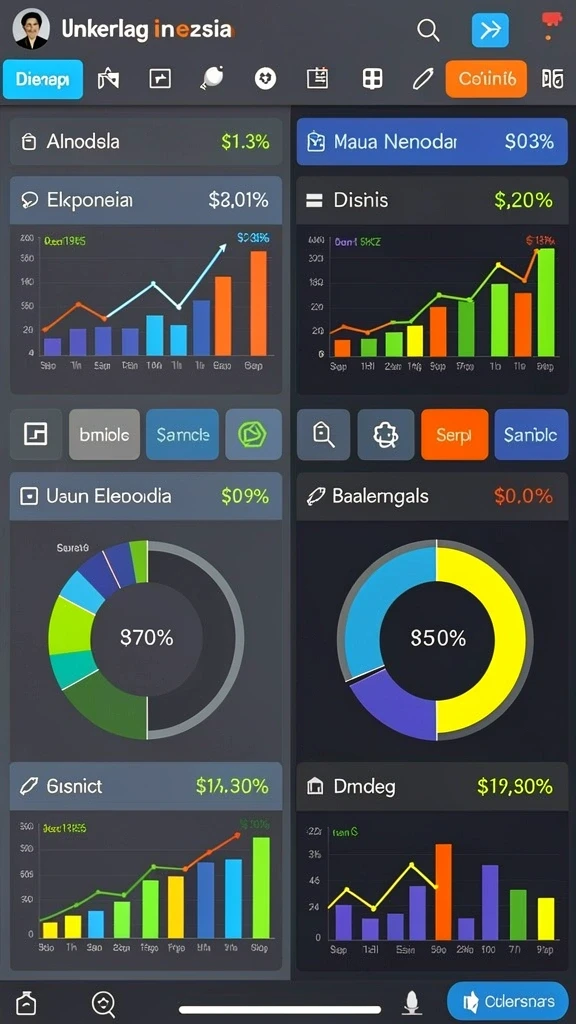
Task: Open the profile avatar picture
Action: pos(31,29)
